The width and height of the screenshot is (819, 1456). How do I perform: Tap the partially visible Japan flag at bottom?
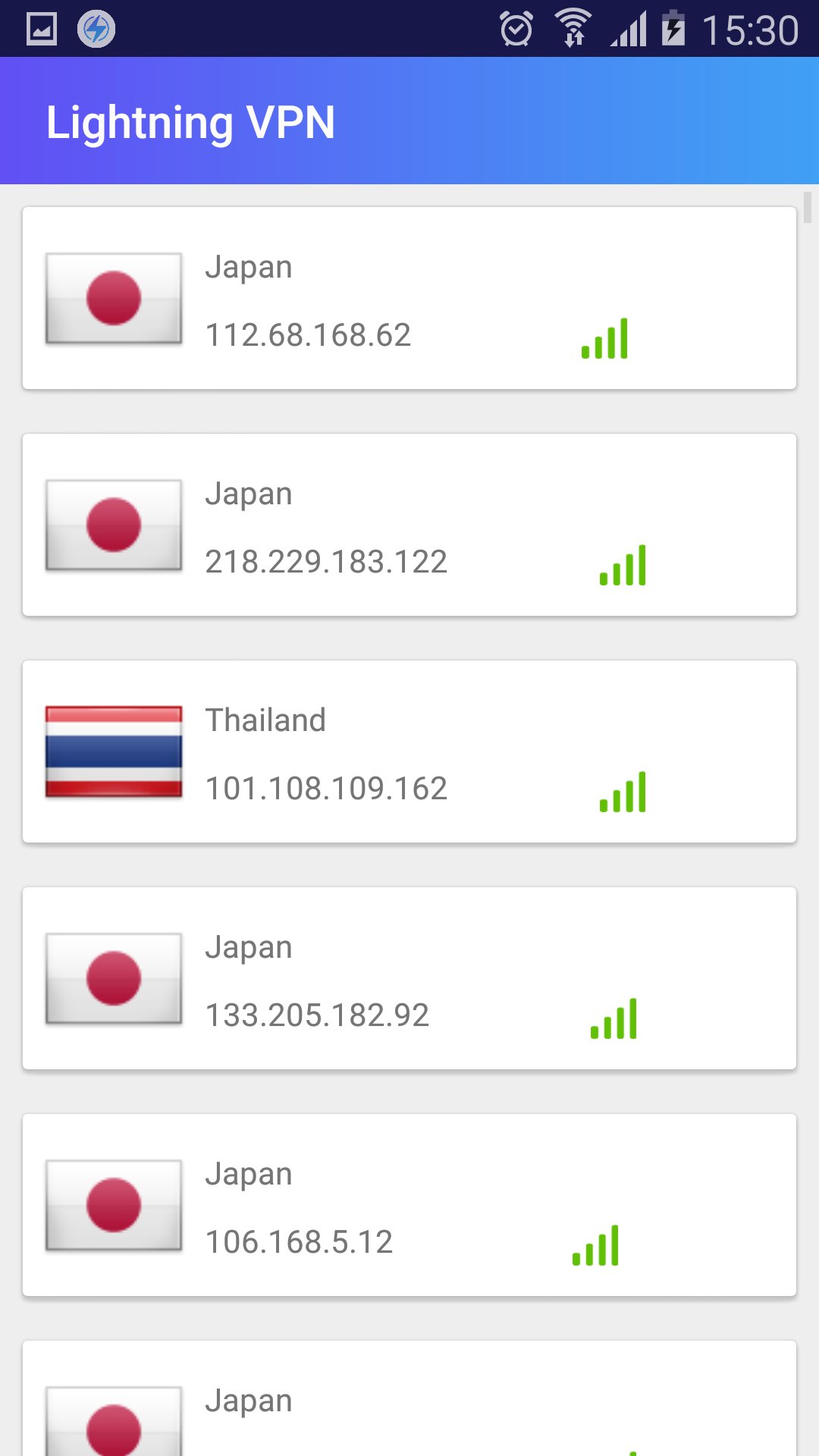click(114, 1426)
